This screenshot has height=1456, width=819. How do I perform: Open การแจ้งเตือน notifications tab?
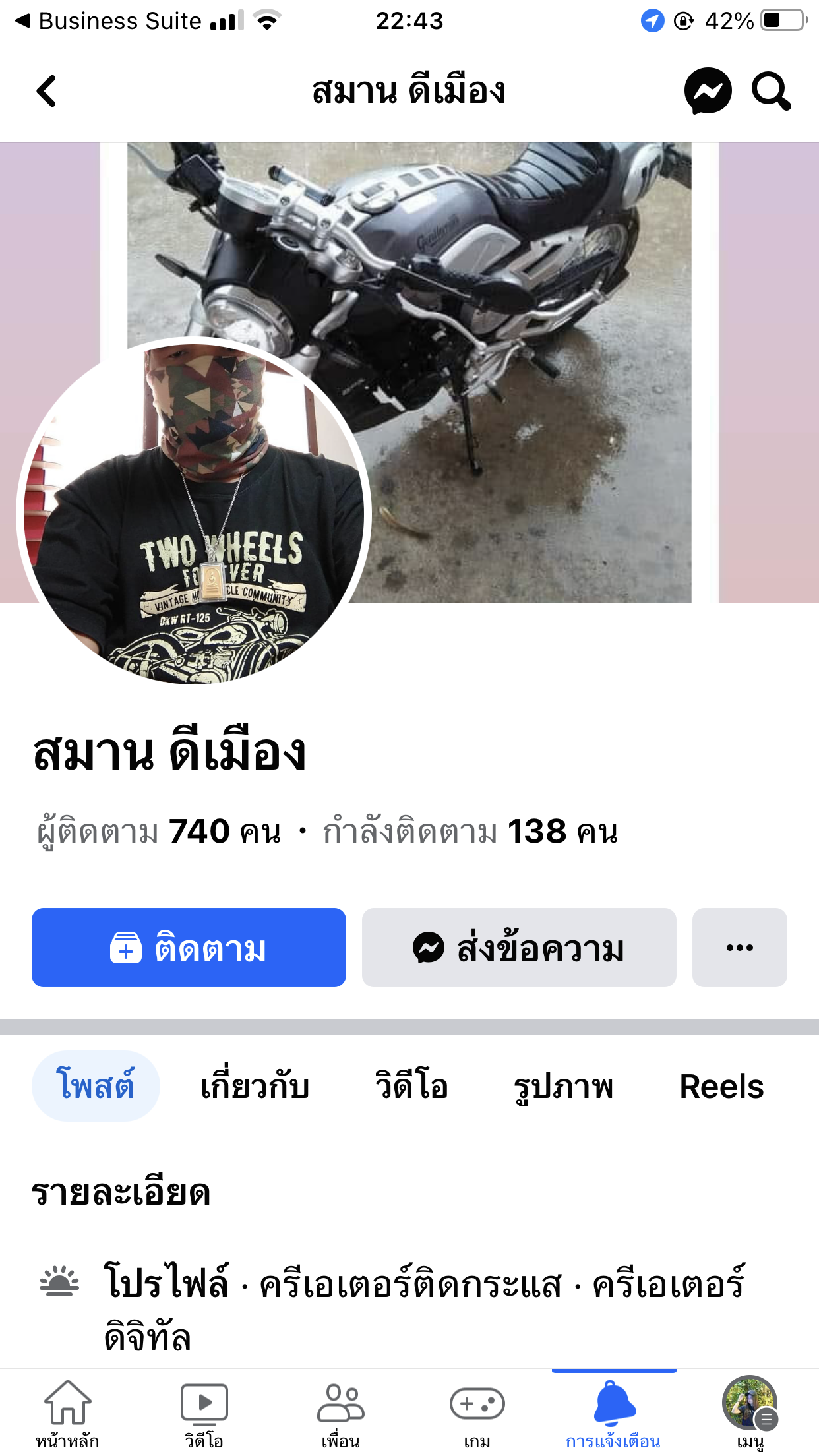613,1412
